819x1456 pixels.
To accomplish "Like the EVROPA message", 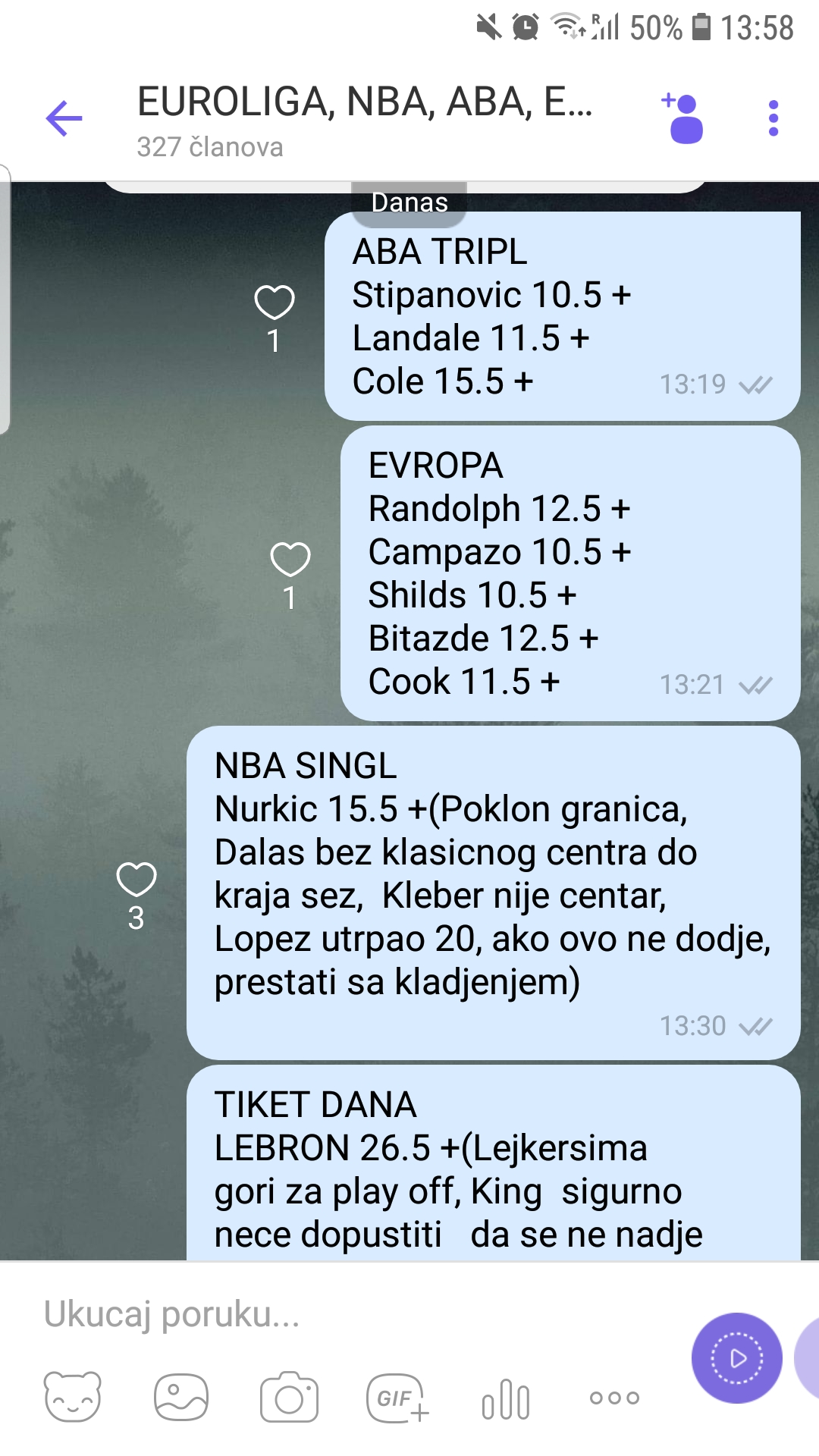I will tap(290, 560).
